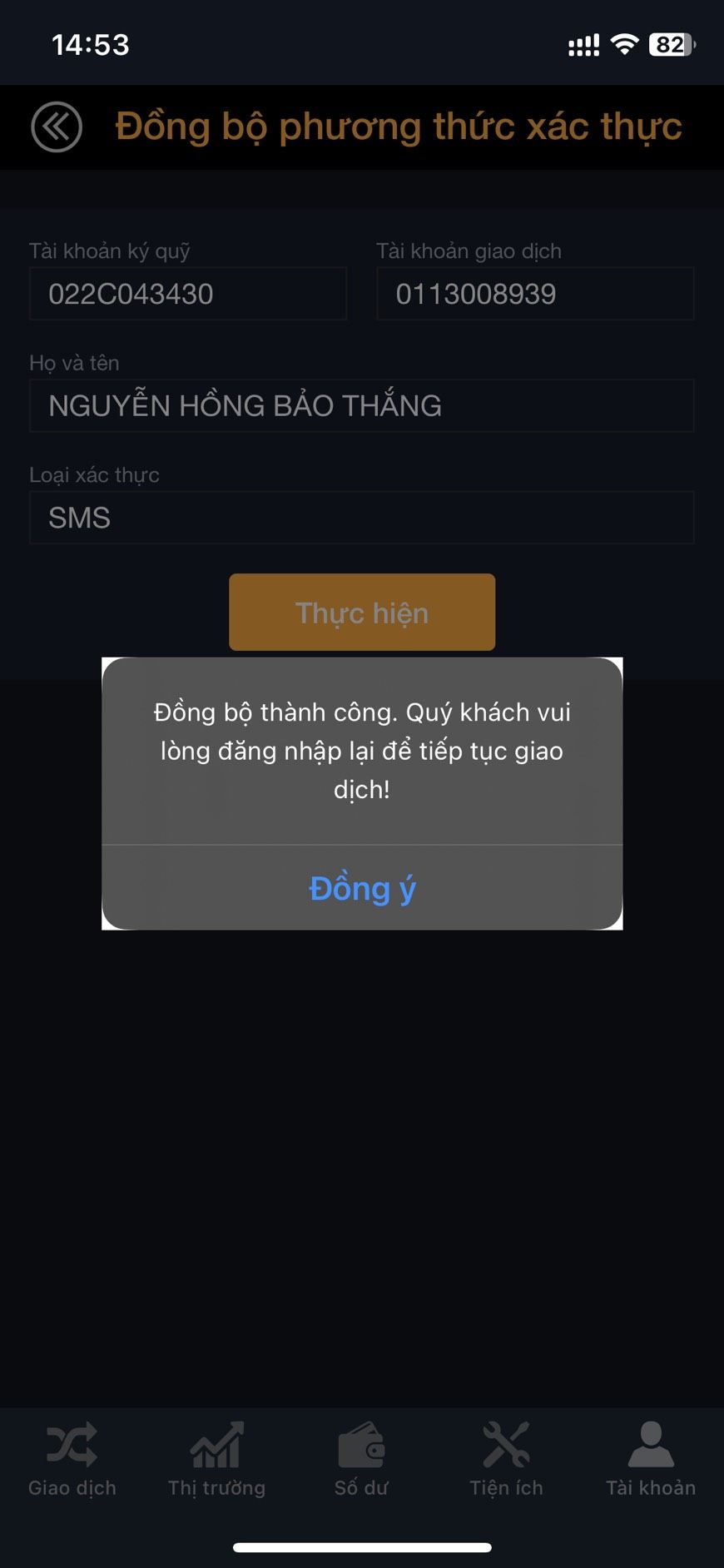Open the Thị trường tab
Screen dimensions: 724x1568
(x=216, y=1458)
